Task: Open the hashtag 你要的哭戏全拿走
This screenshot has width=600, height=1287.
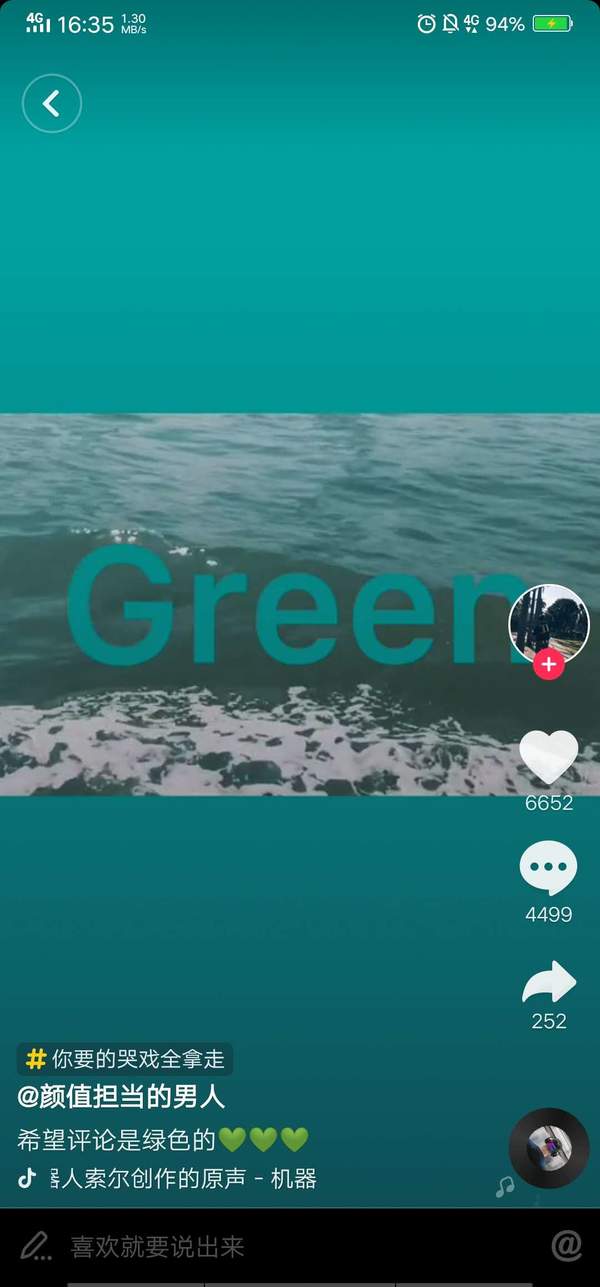Action: pos(125,1059)
